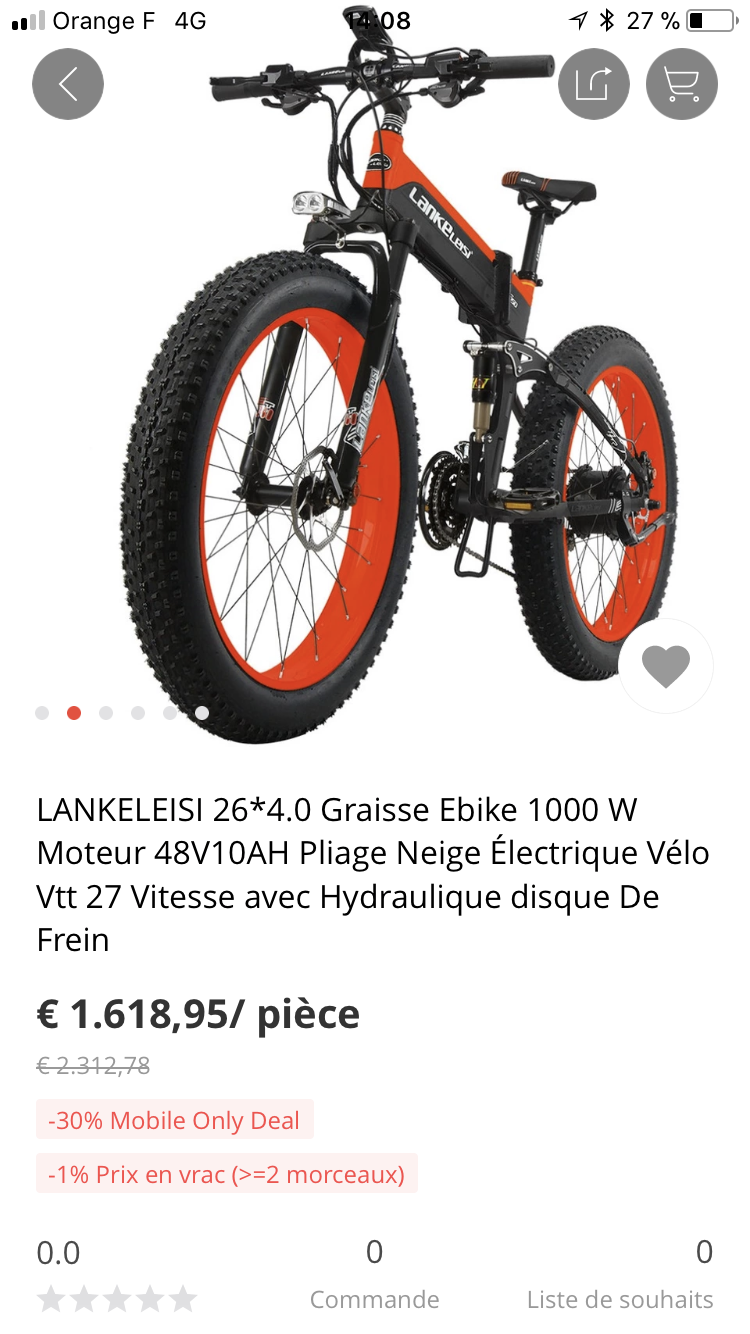Share this LANKELEISI ebike product
The image size is (750, 1334).
594,84
